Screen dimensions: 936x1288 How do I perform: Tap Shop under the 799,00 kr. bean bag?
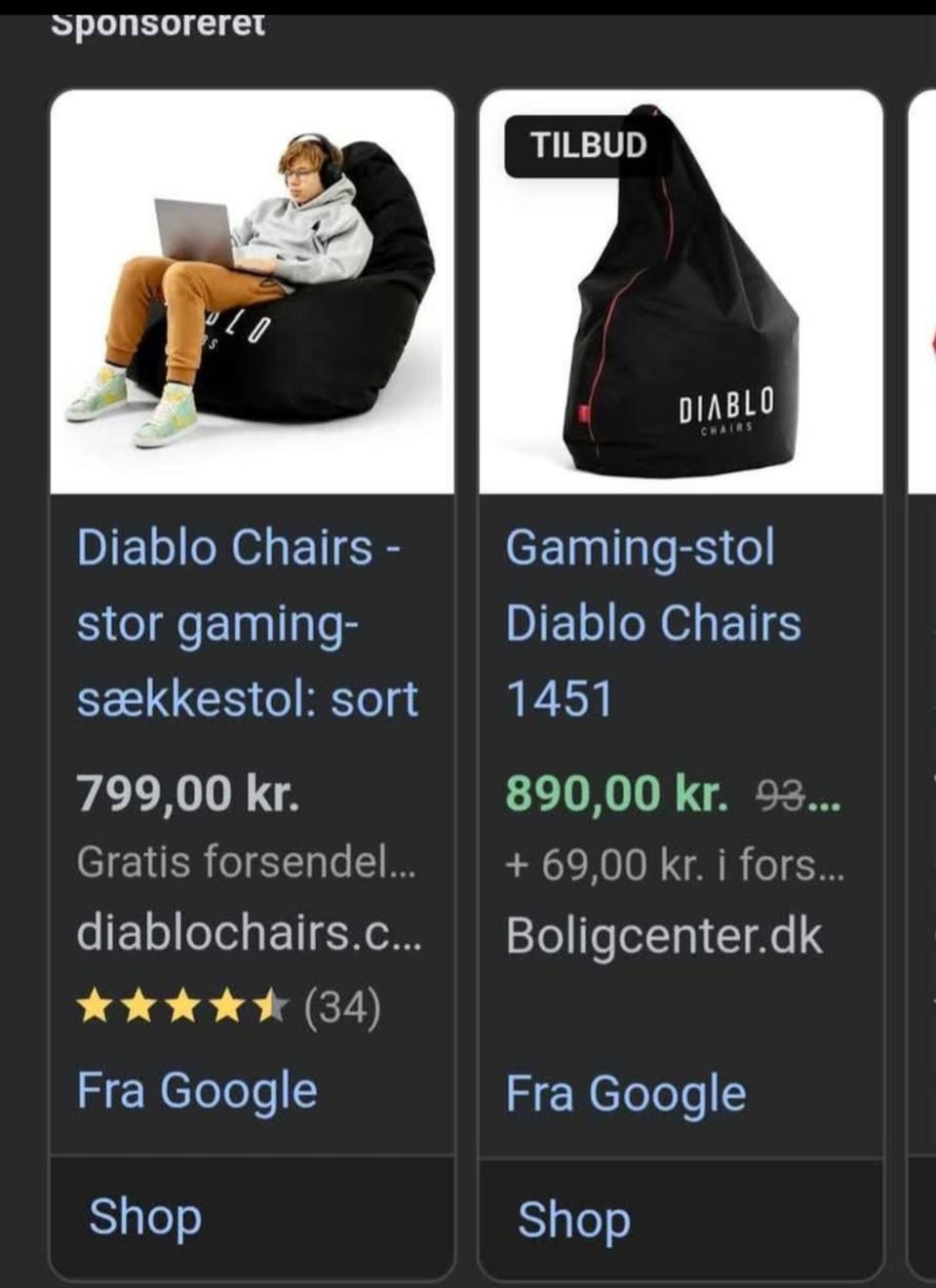tap(146, 1216)
